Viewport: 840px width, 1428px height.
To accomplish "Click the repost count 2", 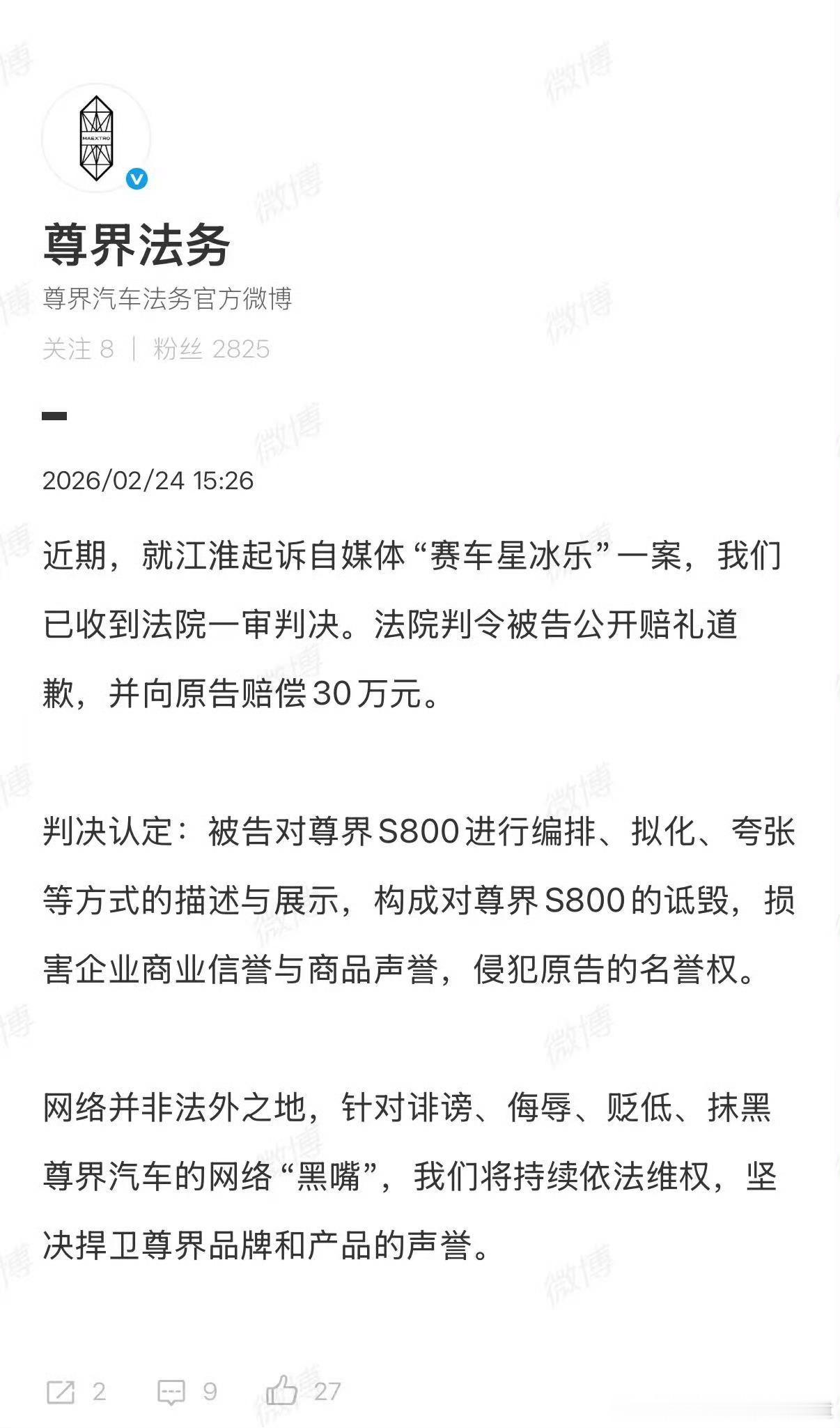I will pyautogui.click(x=99, y=1393).
